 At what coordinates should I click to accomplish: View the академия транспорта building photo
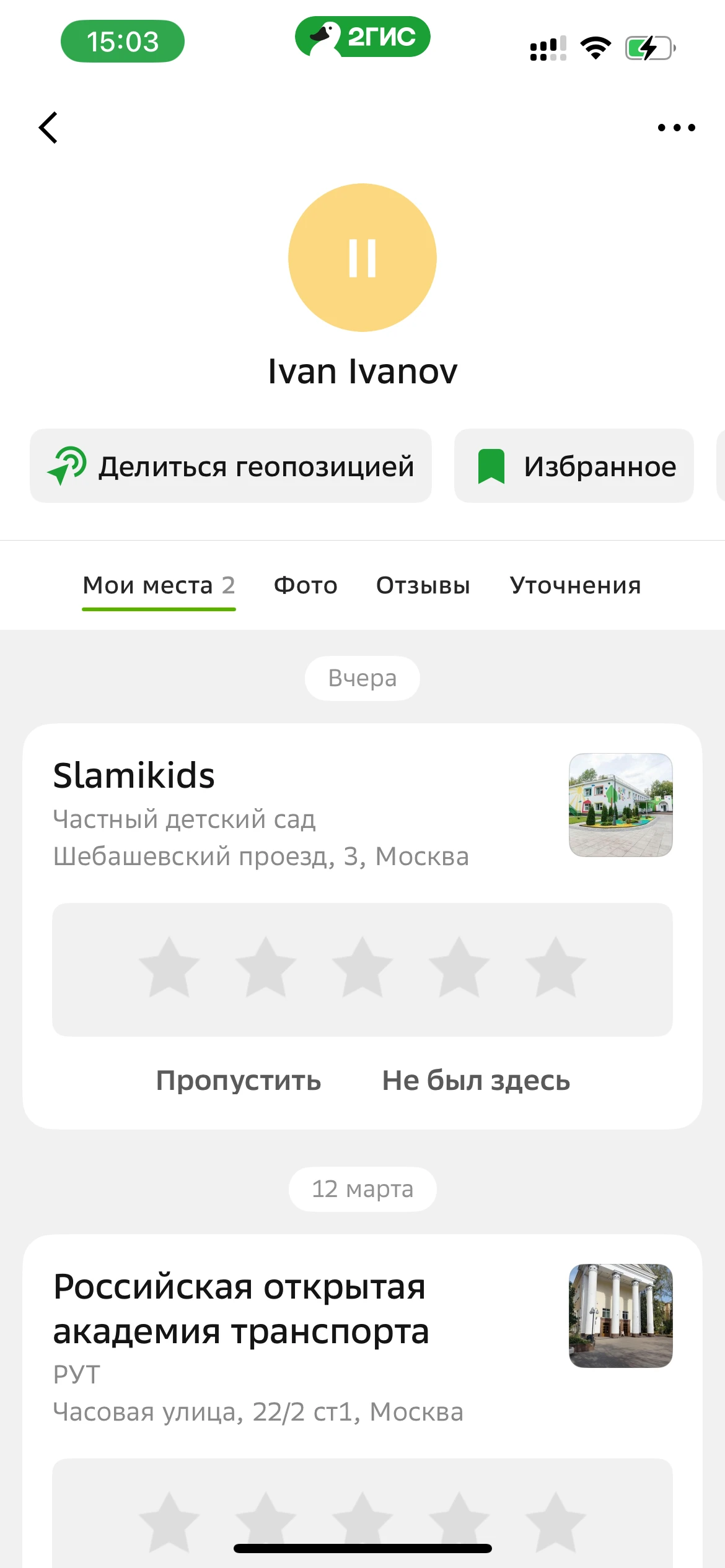coord(620,1315)
